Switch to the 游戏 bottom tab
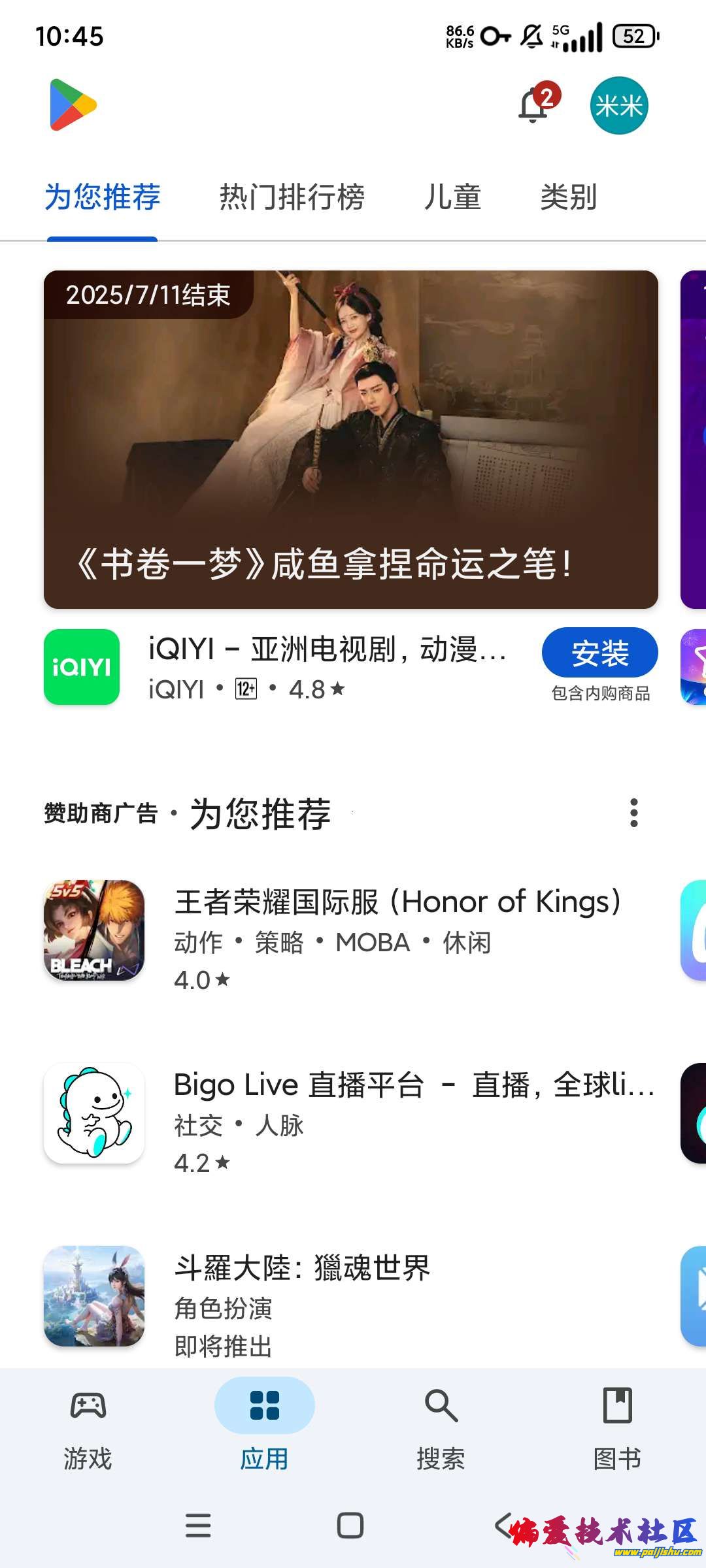 [88, 1429]
